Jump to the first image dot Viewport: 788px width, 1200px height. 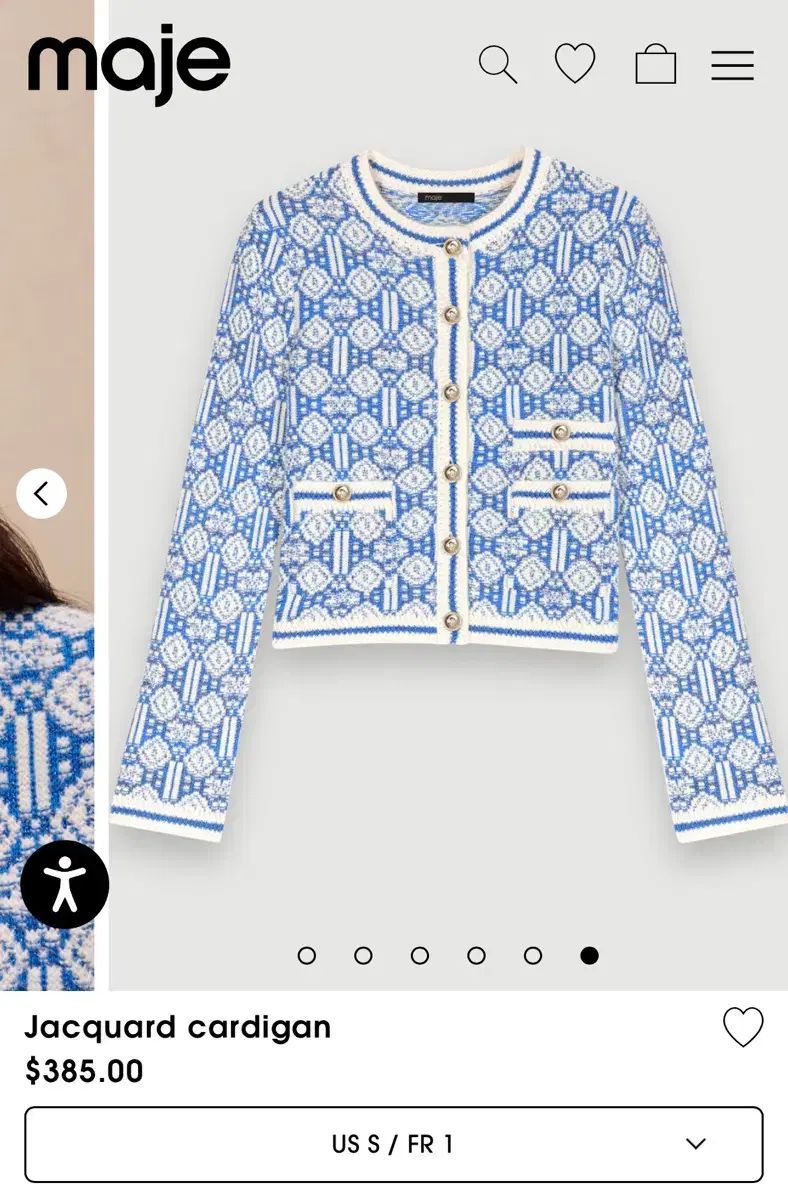307,955
